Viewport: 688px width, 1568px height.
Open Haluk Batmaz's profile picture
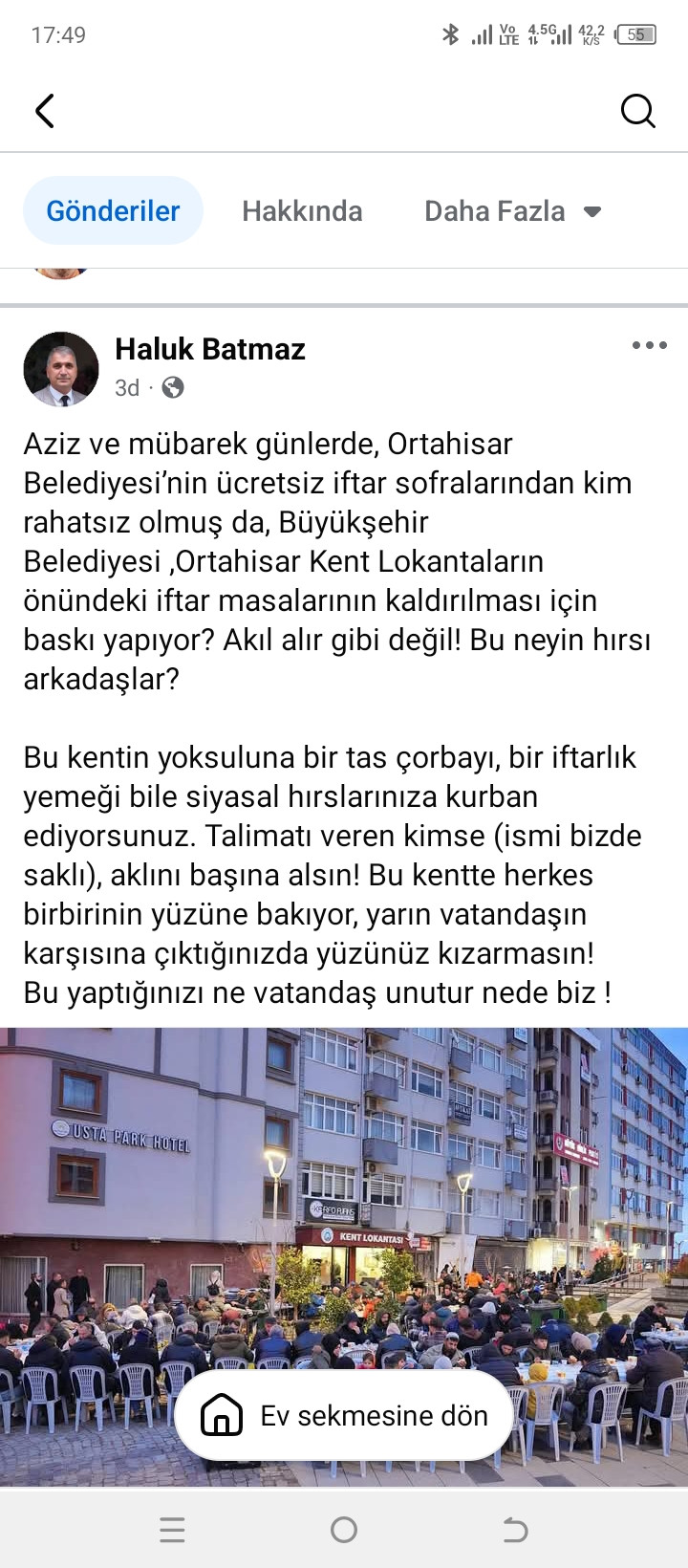tap(61, 369)
